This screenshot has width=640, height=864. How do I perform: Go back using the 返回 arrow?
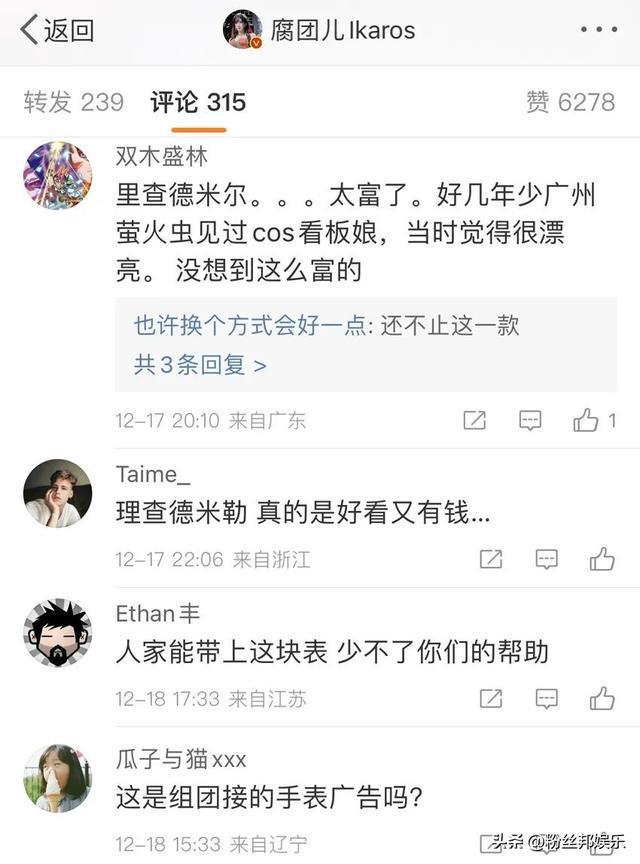pos(56,30)
